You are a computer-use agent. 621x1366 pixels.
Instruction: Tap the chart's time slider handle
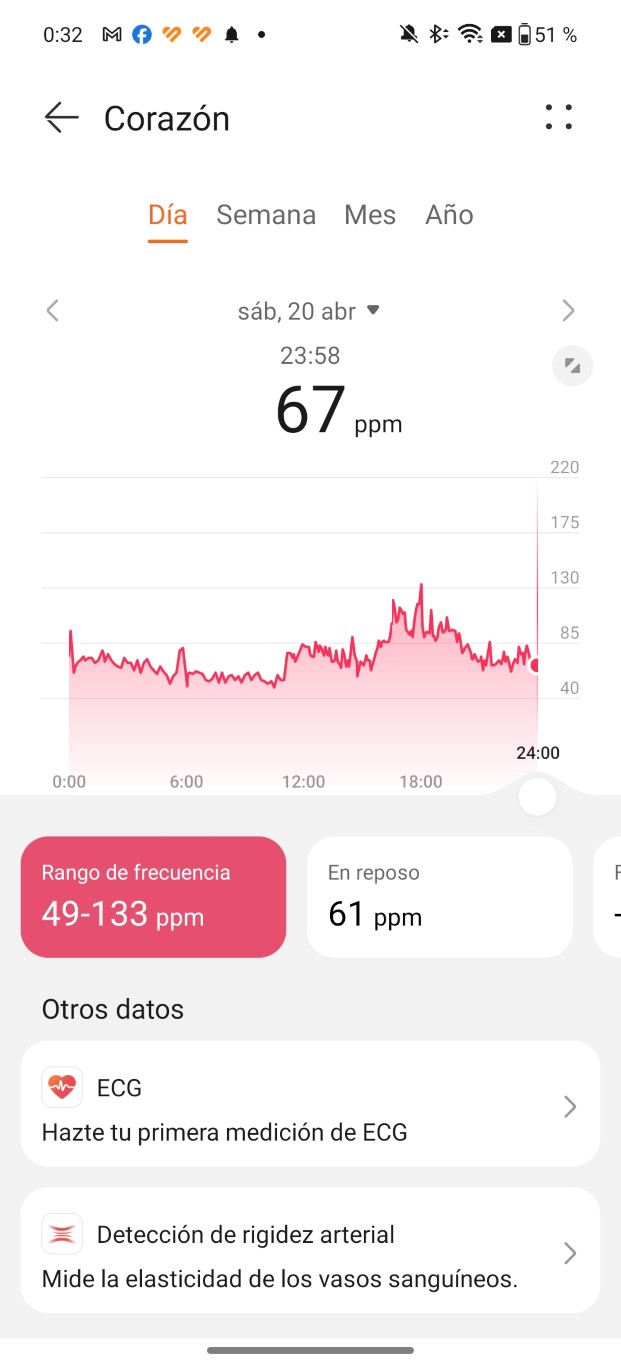tap(538, 797)
